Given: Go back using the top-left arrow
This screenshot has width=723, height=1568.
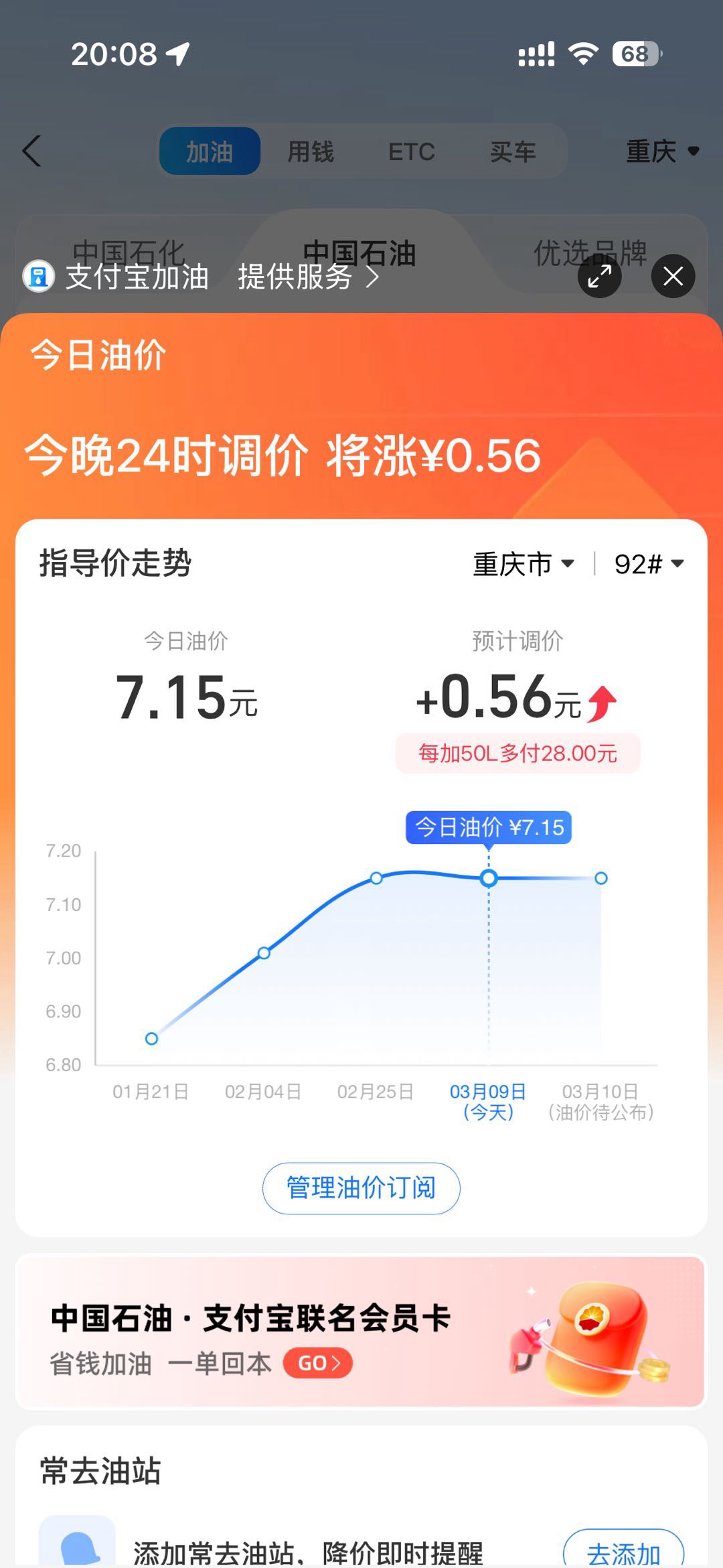Looking at the screenshot, I should pos(31,151).
